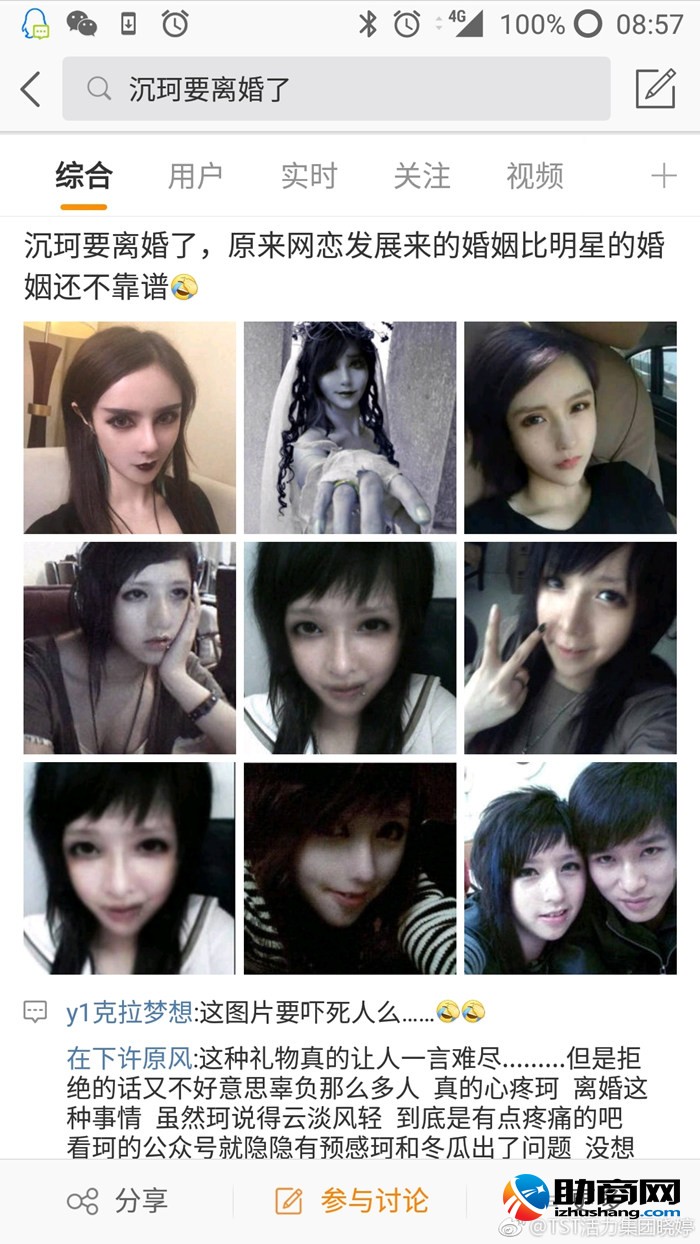The image size is (700, 1244).
Task: Visit commenter 在下许原风's profile
Action: pos(129,1057)
